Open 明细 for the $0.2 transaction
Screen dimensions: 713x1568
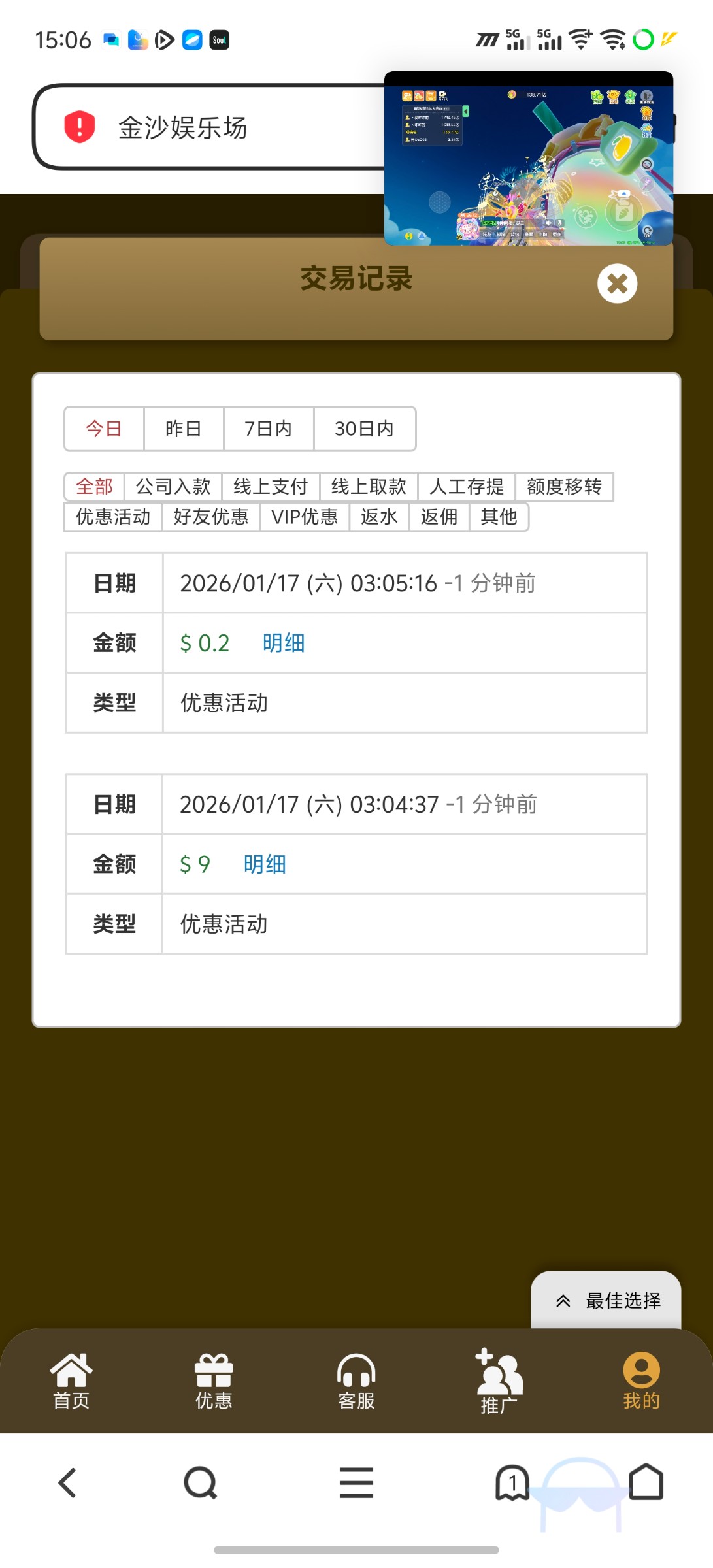coord(284,643)
